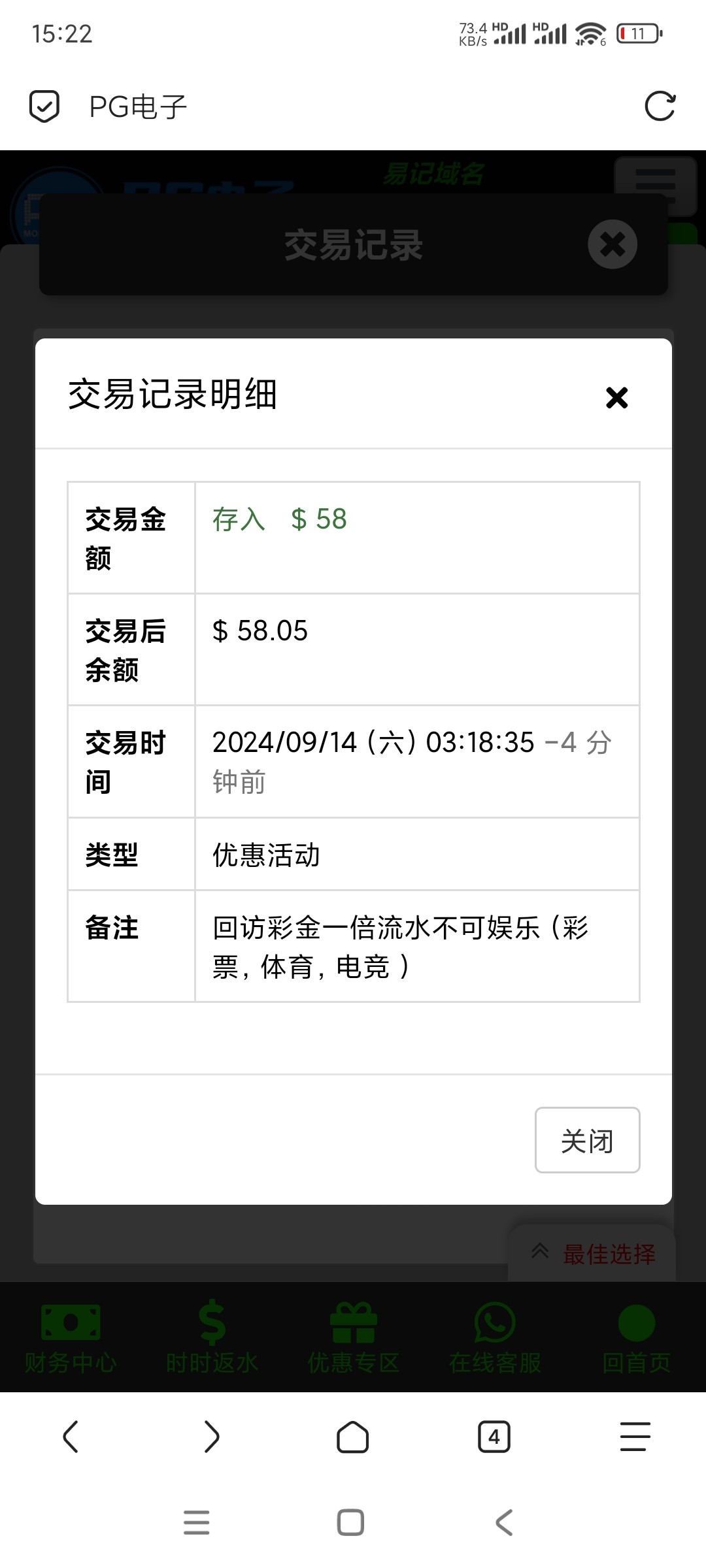
Task: Go forward one page in the browser
Action: (x=212, y=1437)
